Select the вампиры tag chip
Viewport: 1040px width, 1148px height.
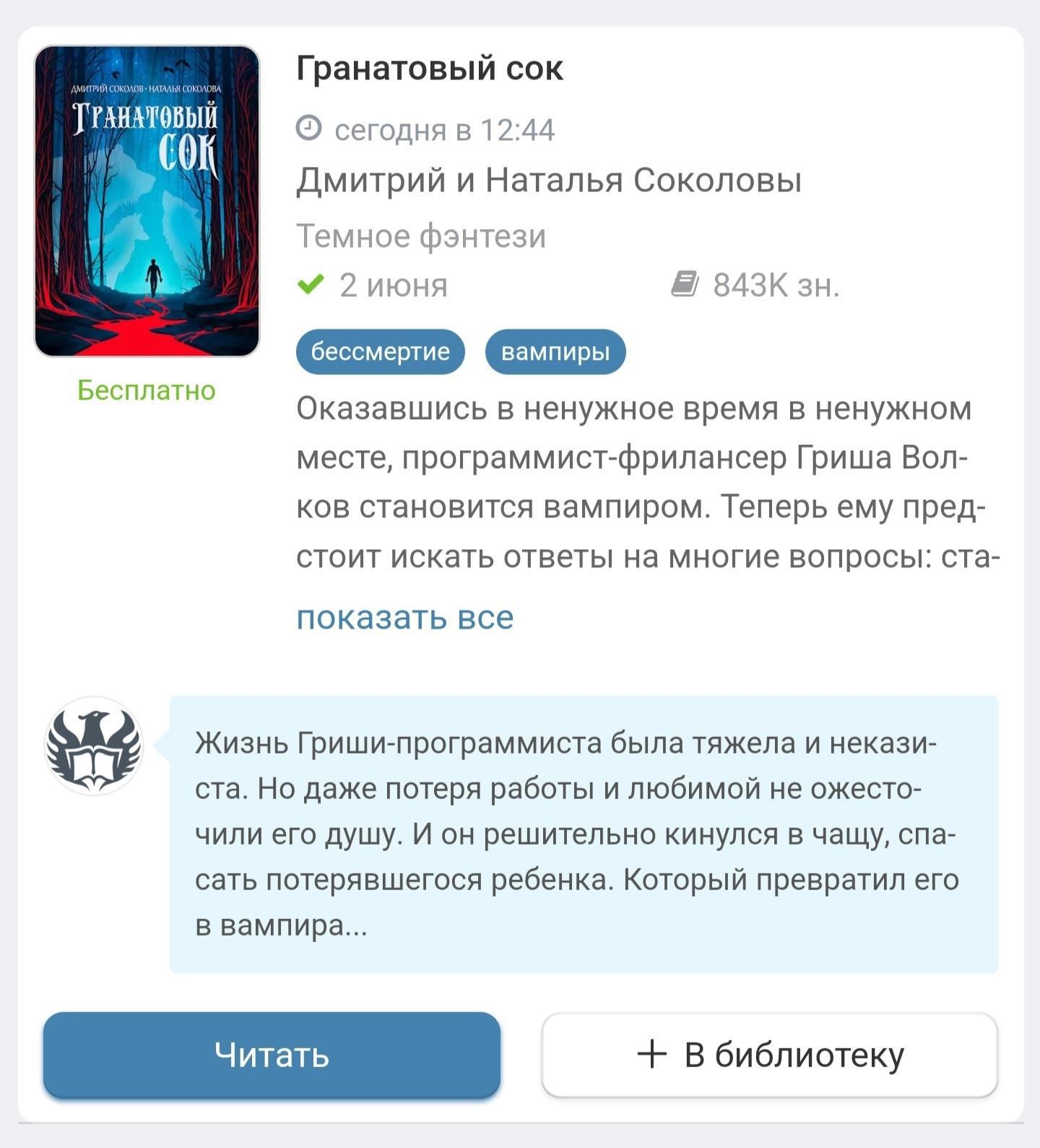[x=555, y=352]
